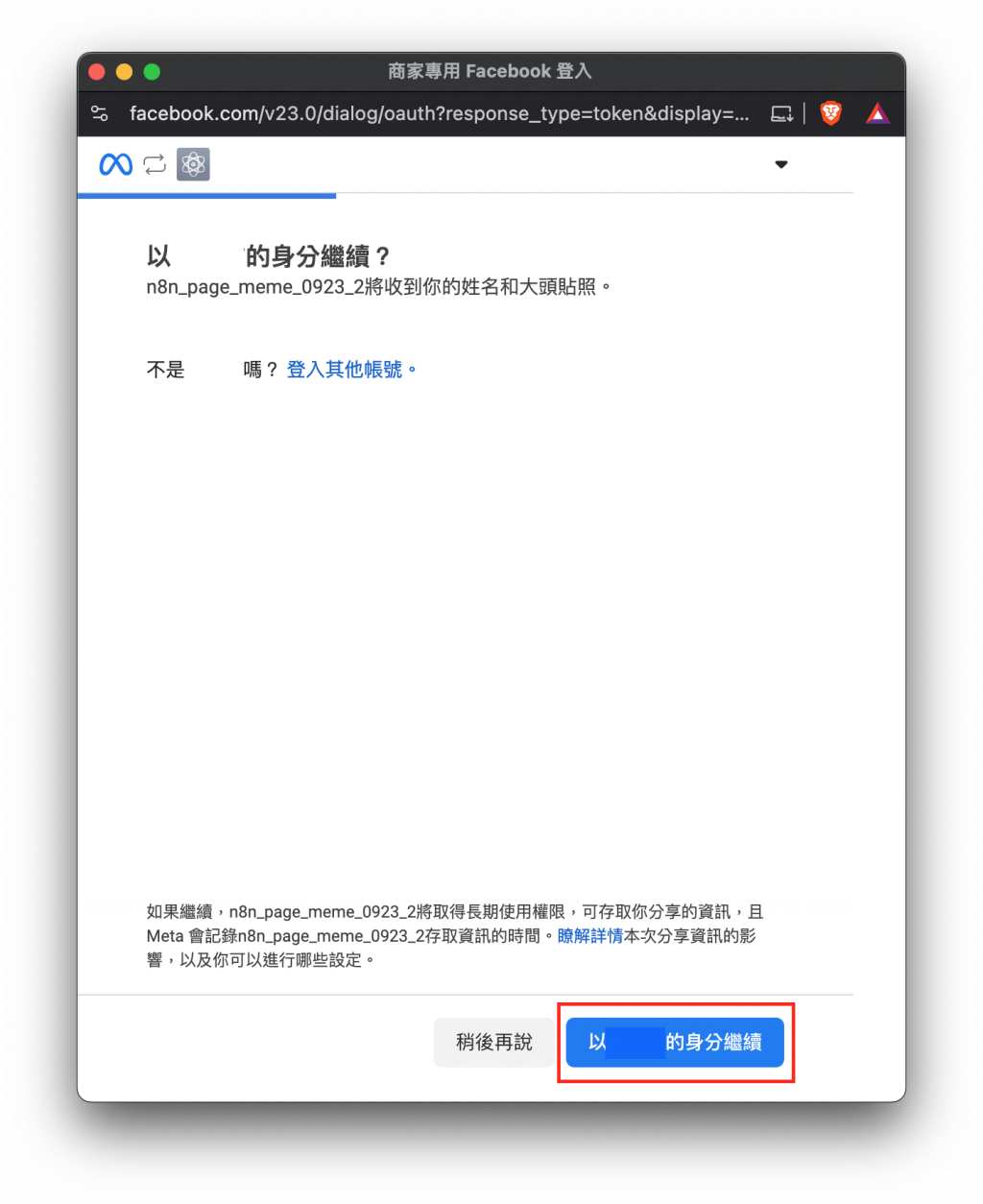Screen dimensions: 983x1204
Task: Close the window with the red button
Action: (96, 72)
